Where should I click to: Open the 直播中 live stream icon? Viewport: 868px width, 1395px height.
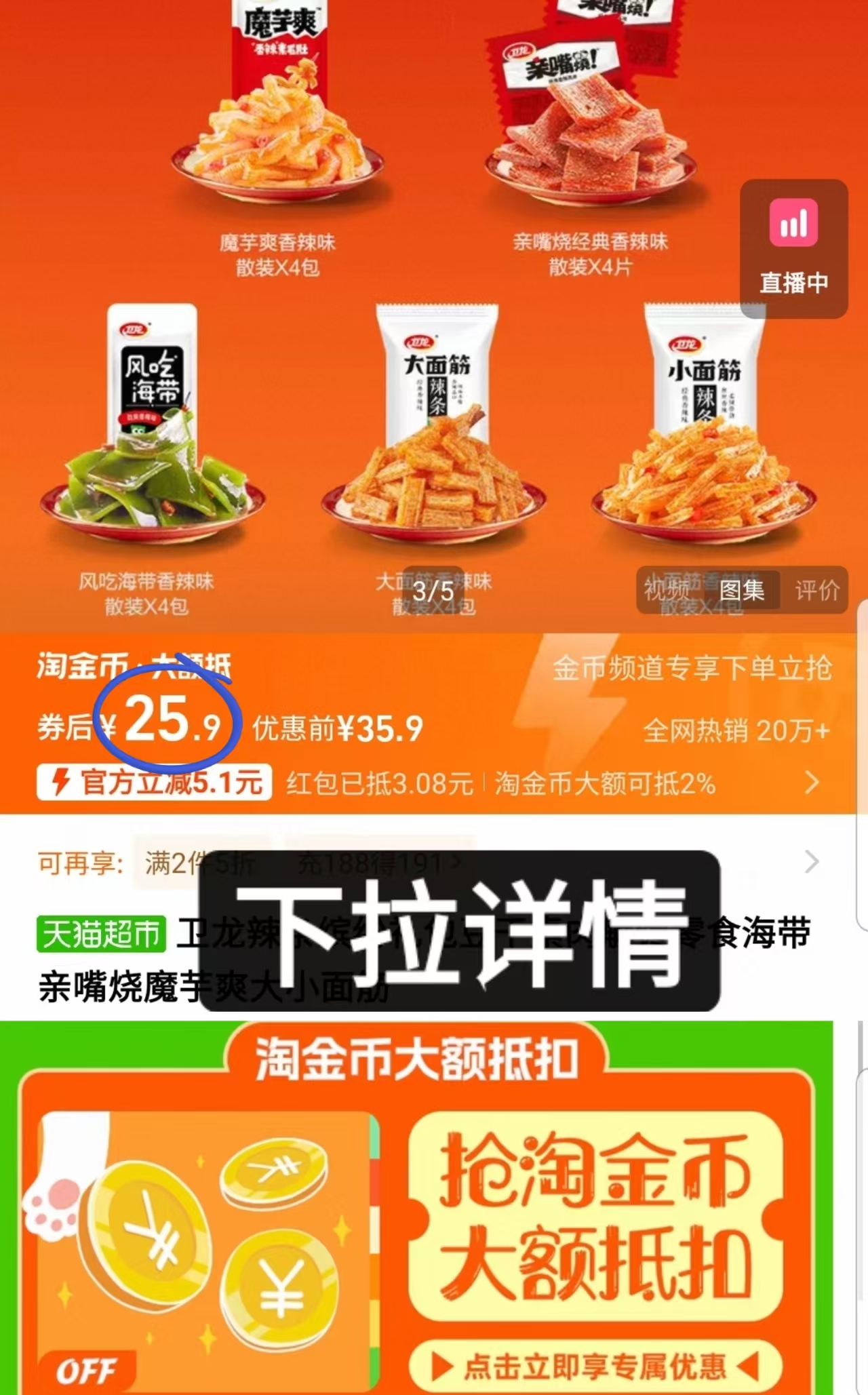tap(794, 222)
